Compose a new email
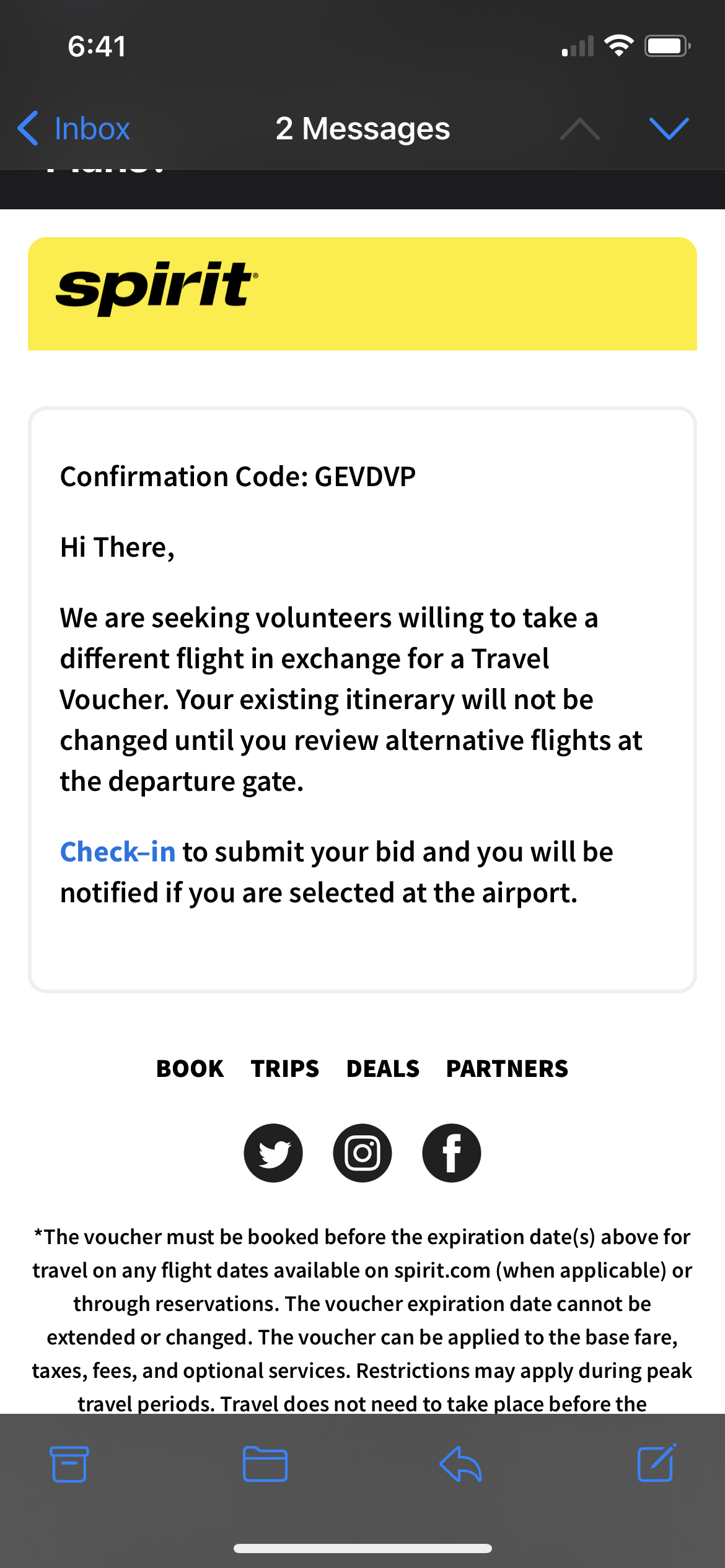Image resolution: width=725 pixels, height=1568 pixels. pos(656,1463)
